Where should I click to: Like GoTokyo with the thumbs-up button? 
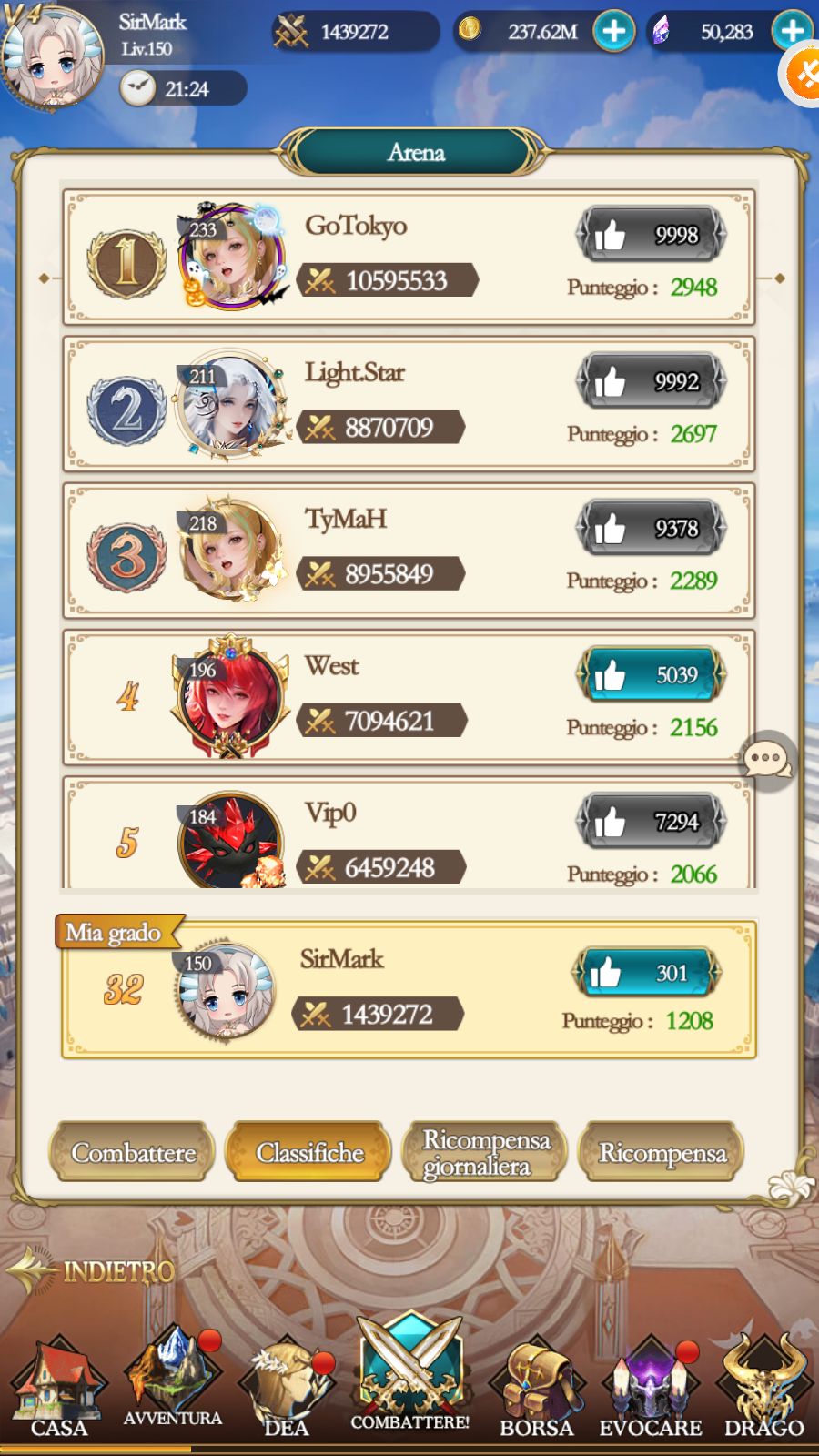651,235
